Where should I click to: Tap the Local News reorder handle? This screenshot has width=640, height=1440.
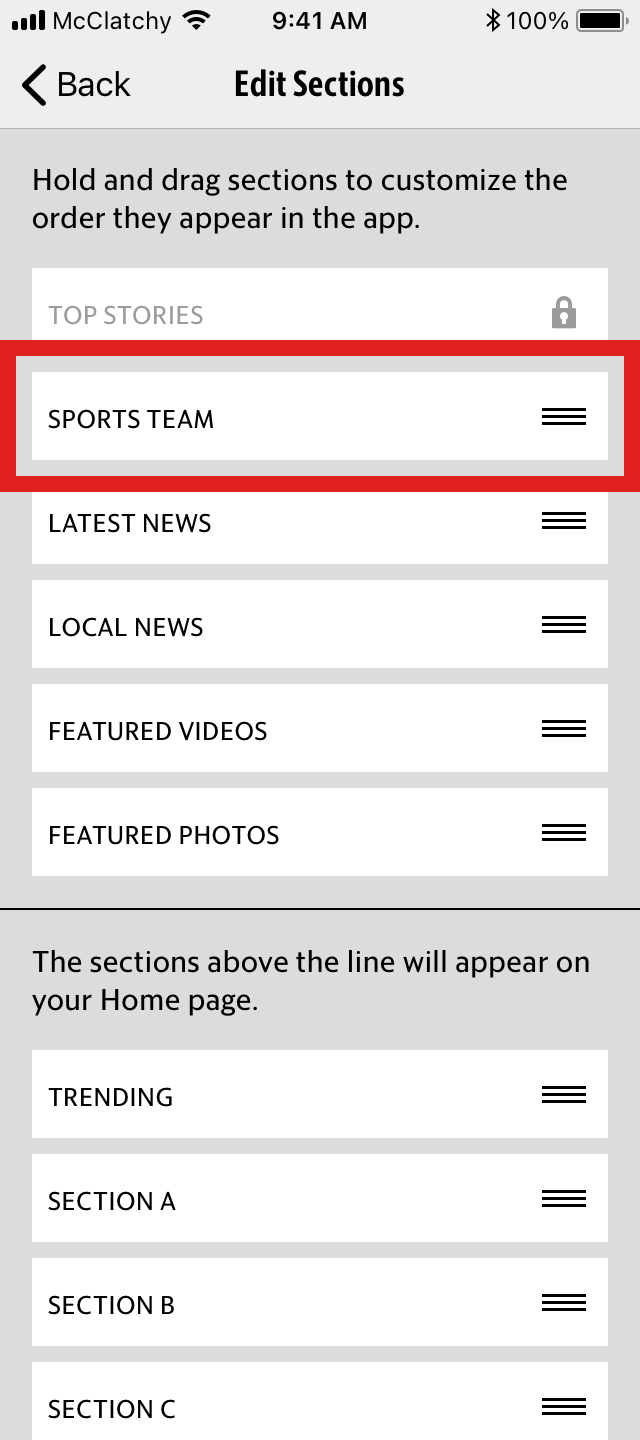563,625
